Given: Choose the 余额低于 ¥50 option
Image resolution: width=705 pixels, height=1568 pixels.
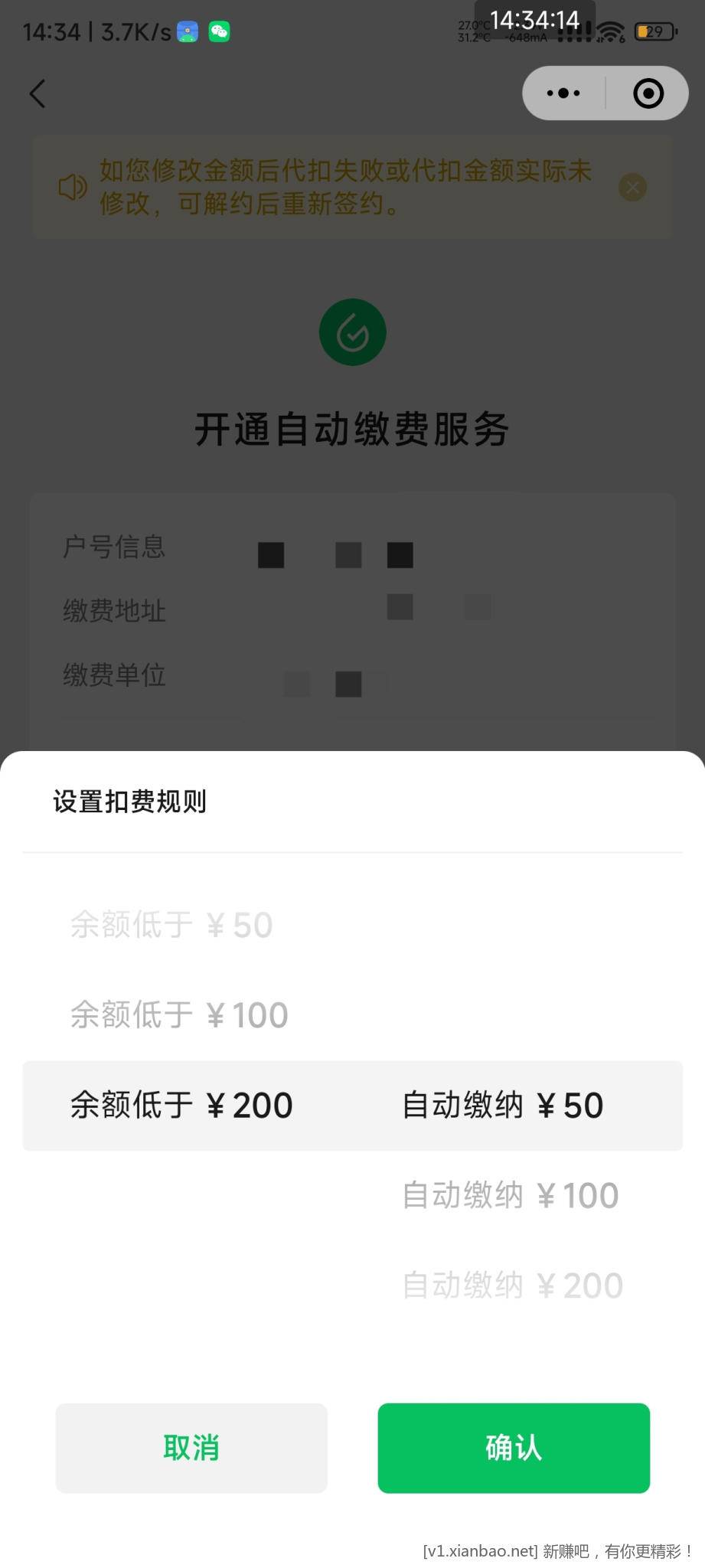Looking at the screenshot, I should (171, 925).
